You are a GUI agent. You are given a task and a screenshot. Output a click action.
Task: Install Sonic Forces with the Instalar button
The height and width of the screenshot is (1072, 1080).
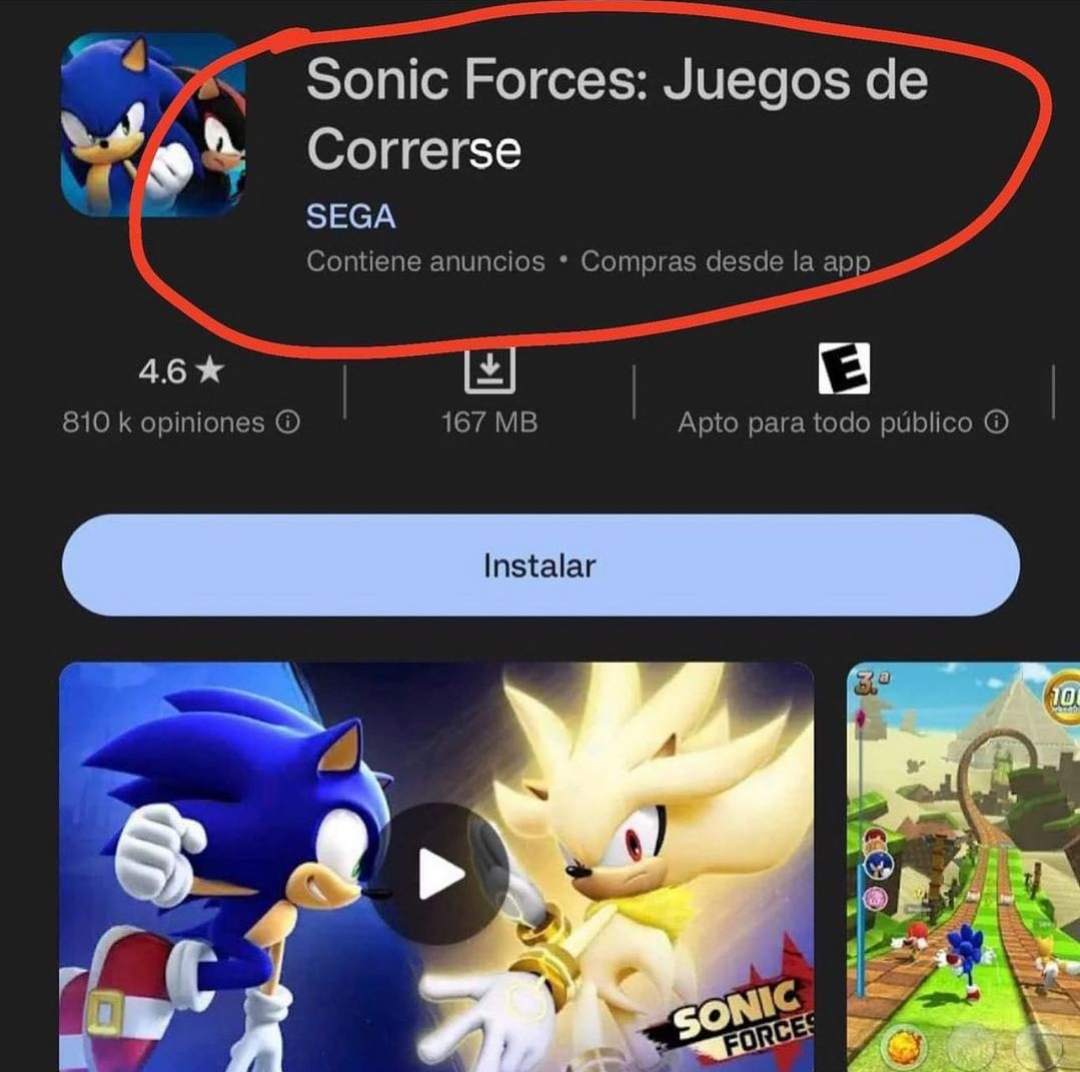point(540,566)
